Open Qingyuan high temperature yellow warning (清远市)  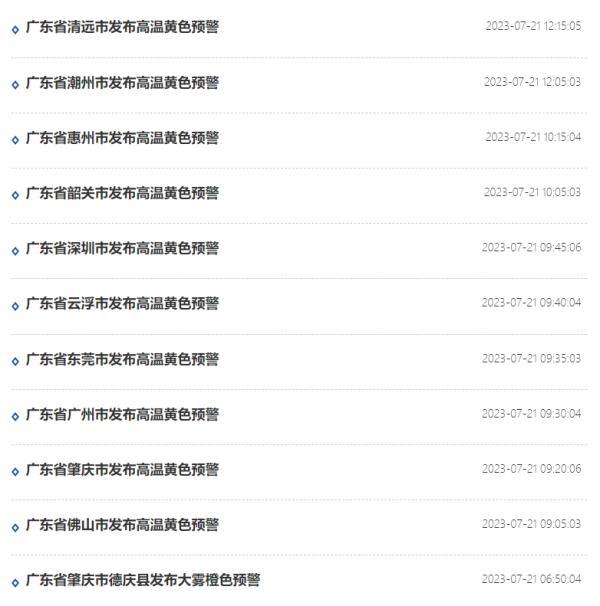pyautogui.click(x=122, y=27)
